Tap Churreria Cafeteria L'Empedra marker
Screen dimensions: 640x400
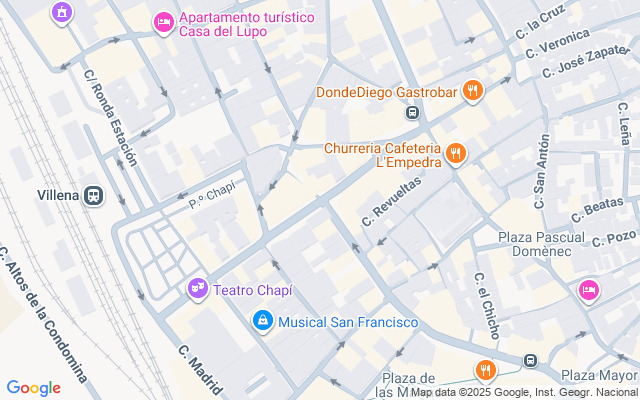456,153
